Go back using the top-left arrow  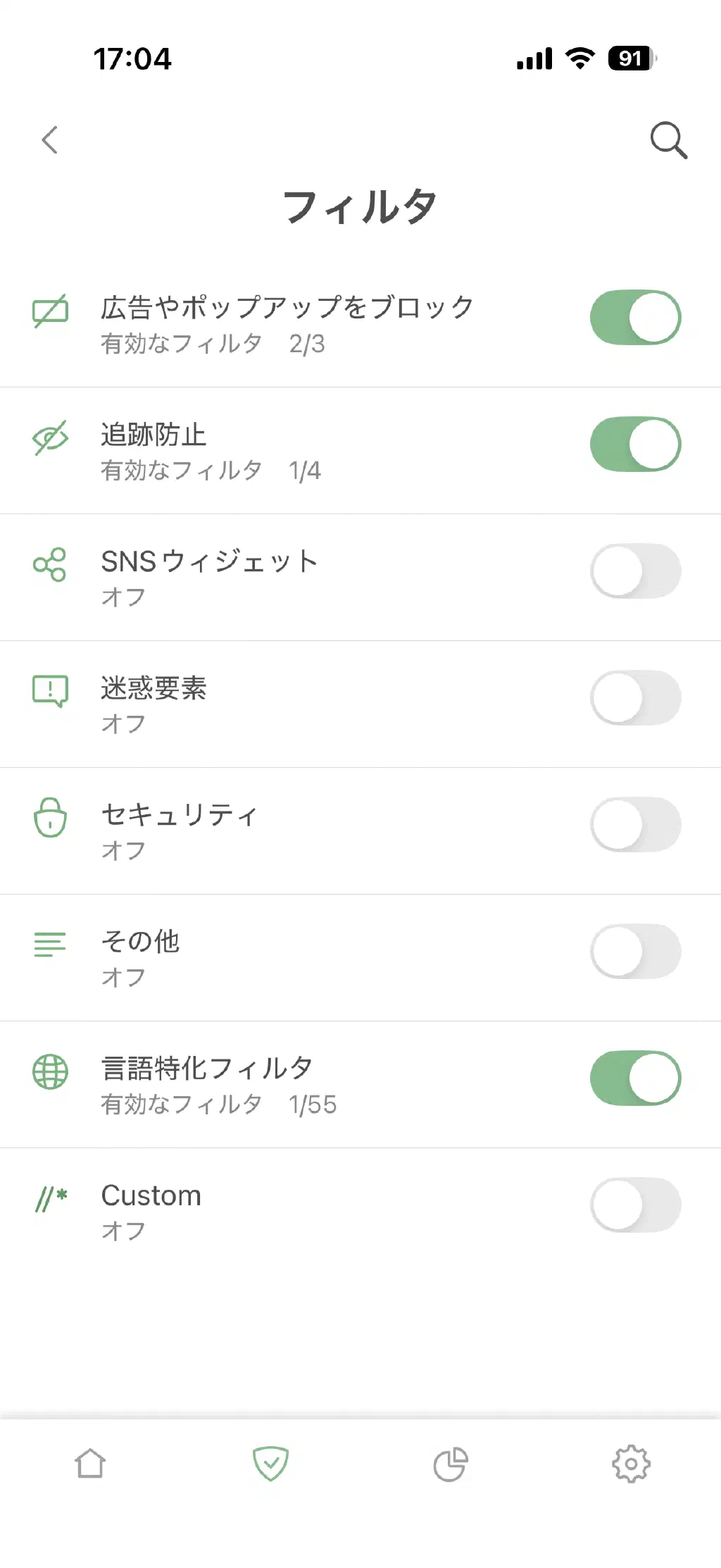tap(49, 139)
